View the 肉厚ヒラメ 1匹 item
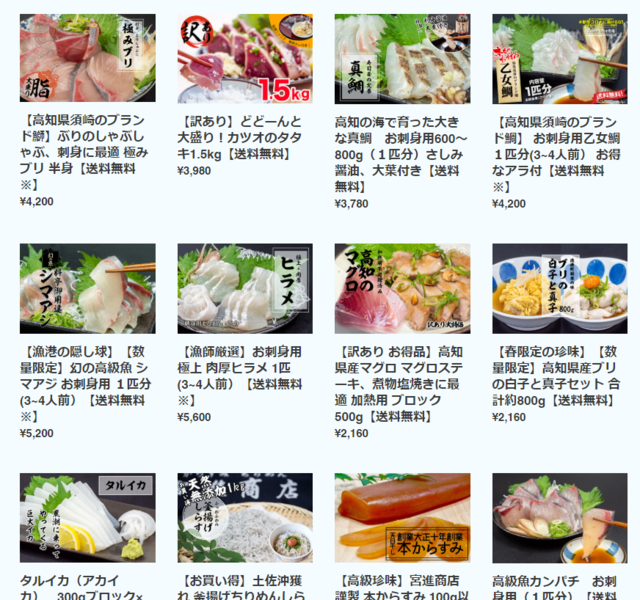This screenshot has height=600, width=640. [245, 288]
